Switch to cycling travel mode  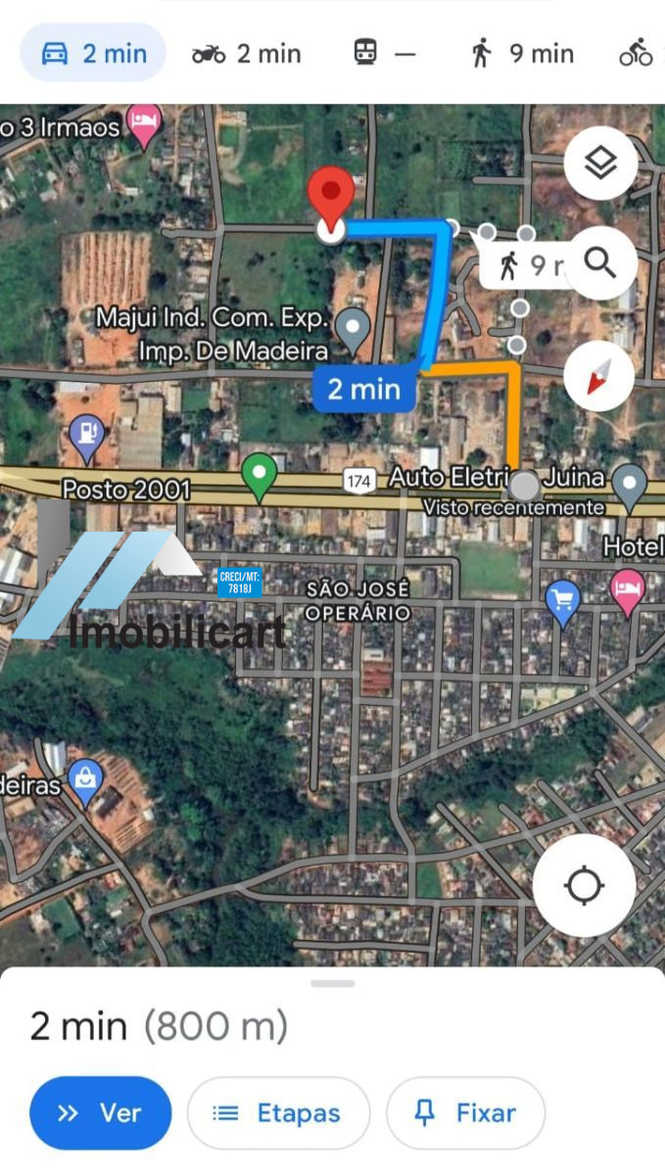tap(639, 53)
